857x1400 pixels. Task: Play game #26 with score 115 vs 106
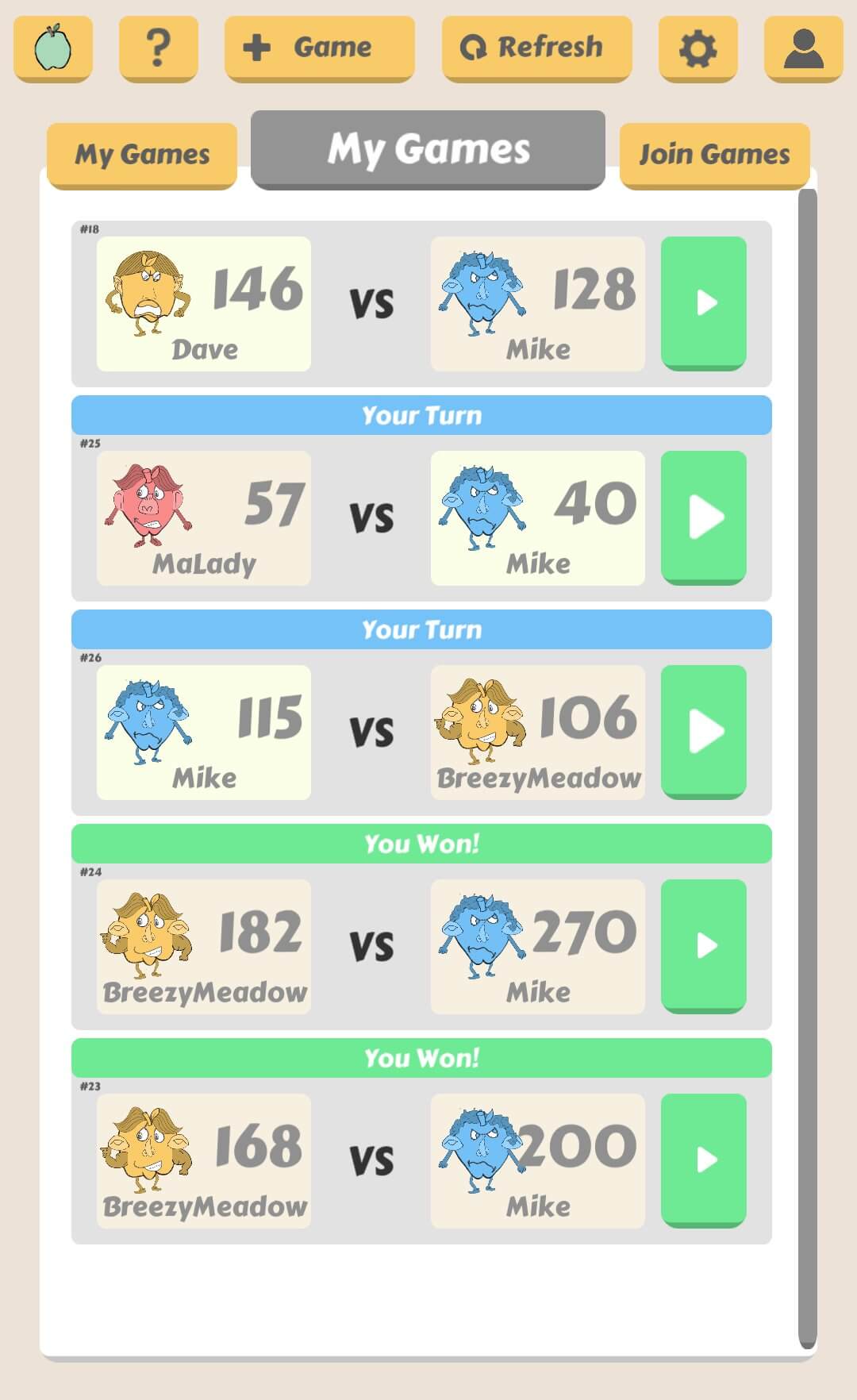click(x=703, y=731)
